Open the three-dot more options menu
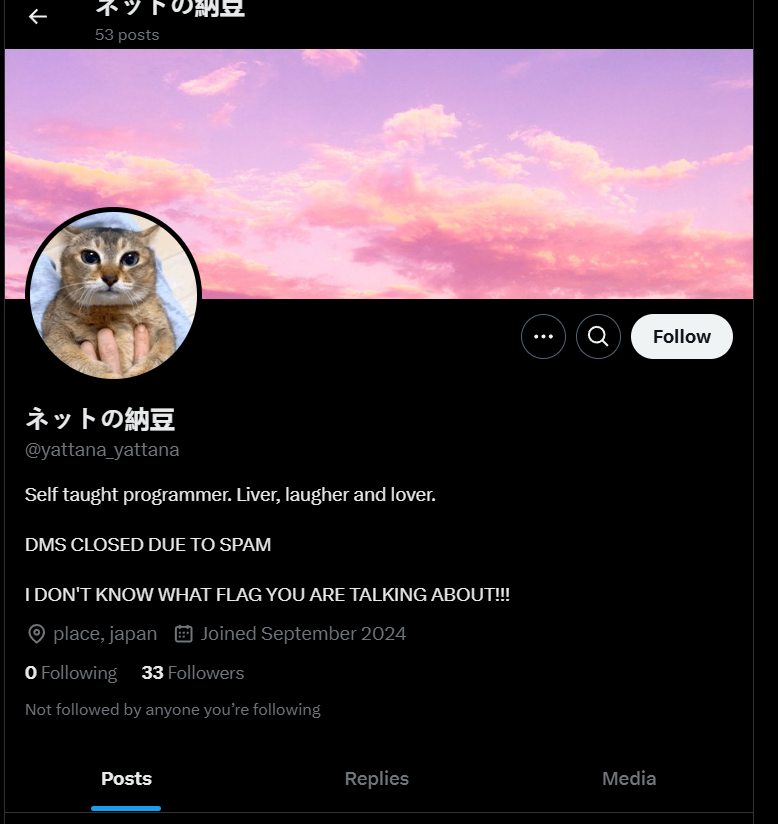 (x=543, y=337)
